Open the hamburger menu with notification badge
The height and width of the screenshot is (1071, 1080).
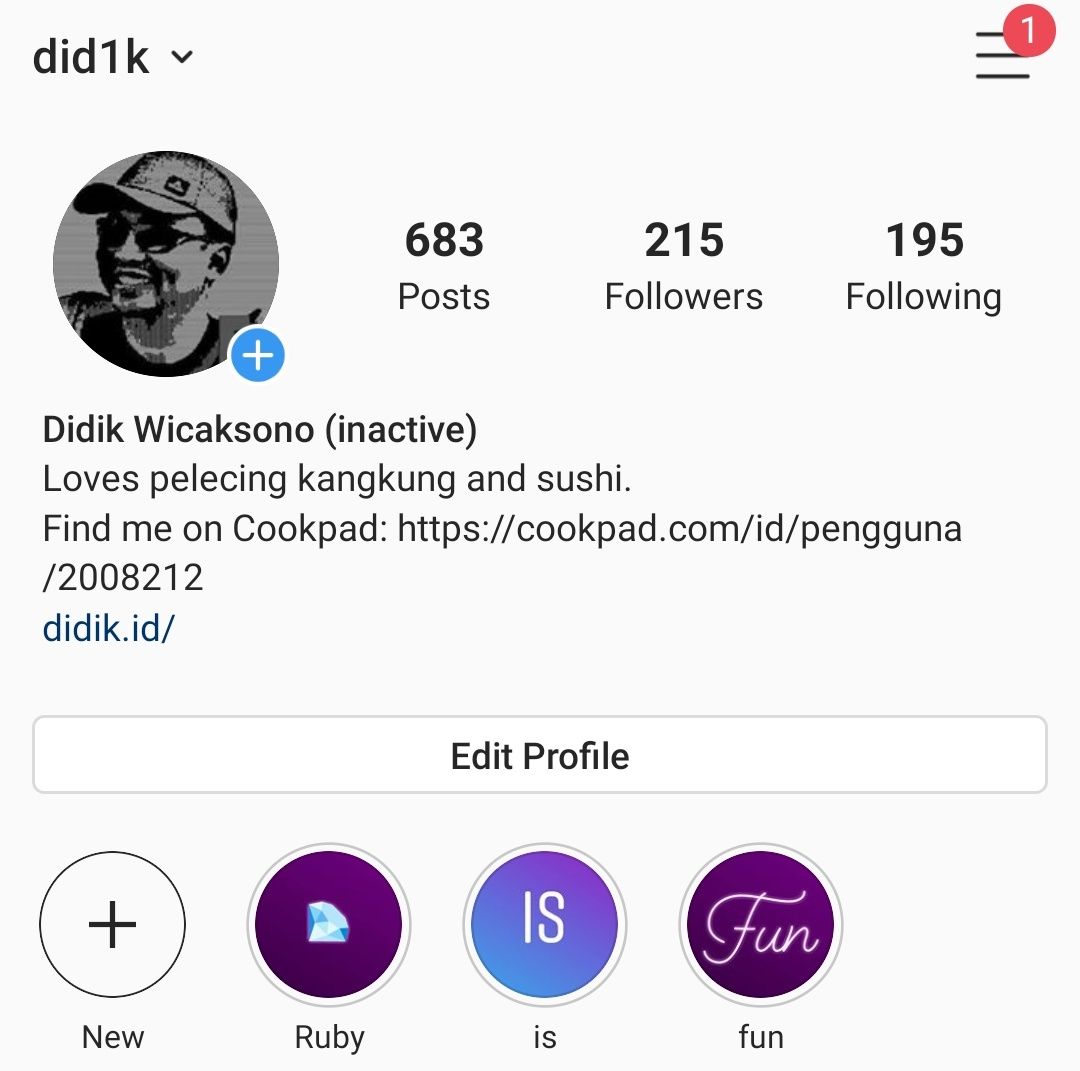1003,55
